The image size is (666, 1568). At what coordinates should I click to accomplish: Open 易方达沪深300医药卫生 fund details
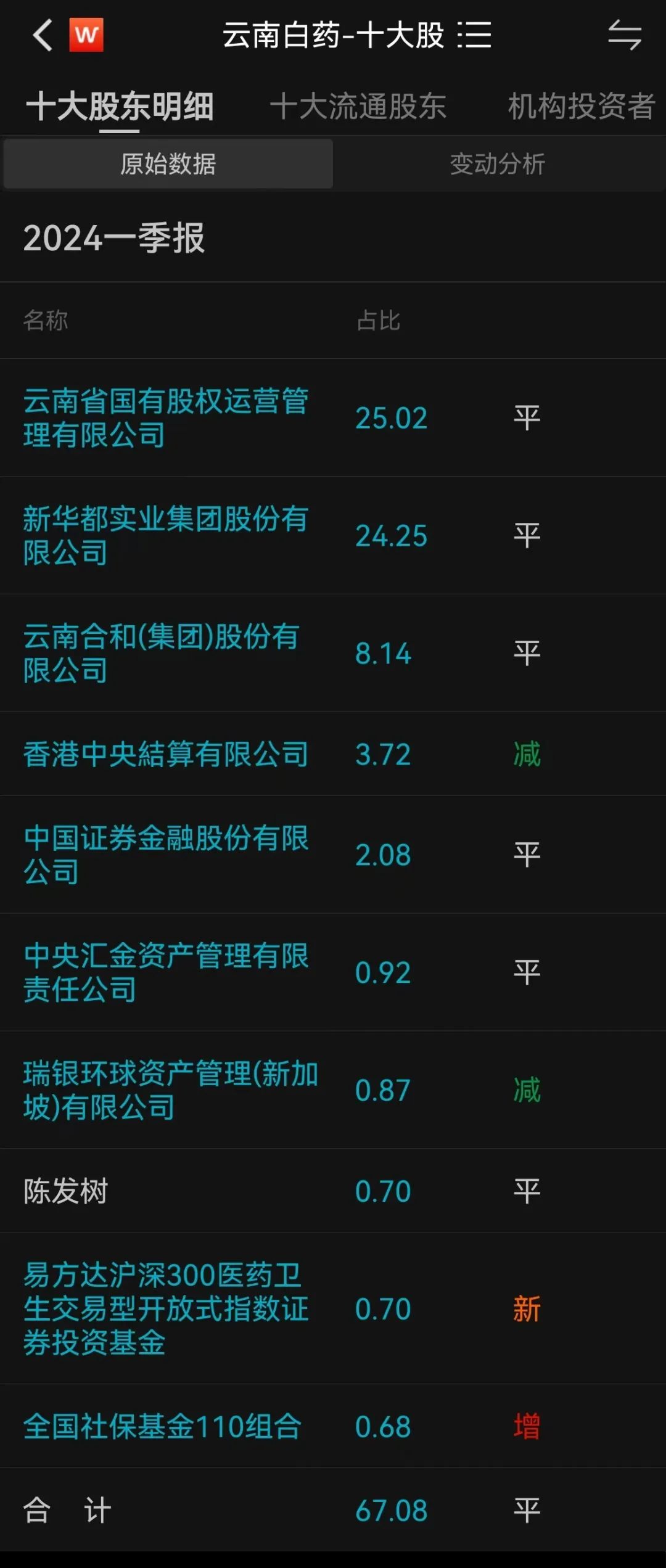click(x=165, y=1308)
